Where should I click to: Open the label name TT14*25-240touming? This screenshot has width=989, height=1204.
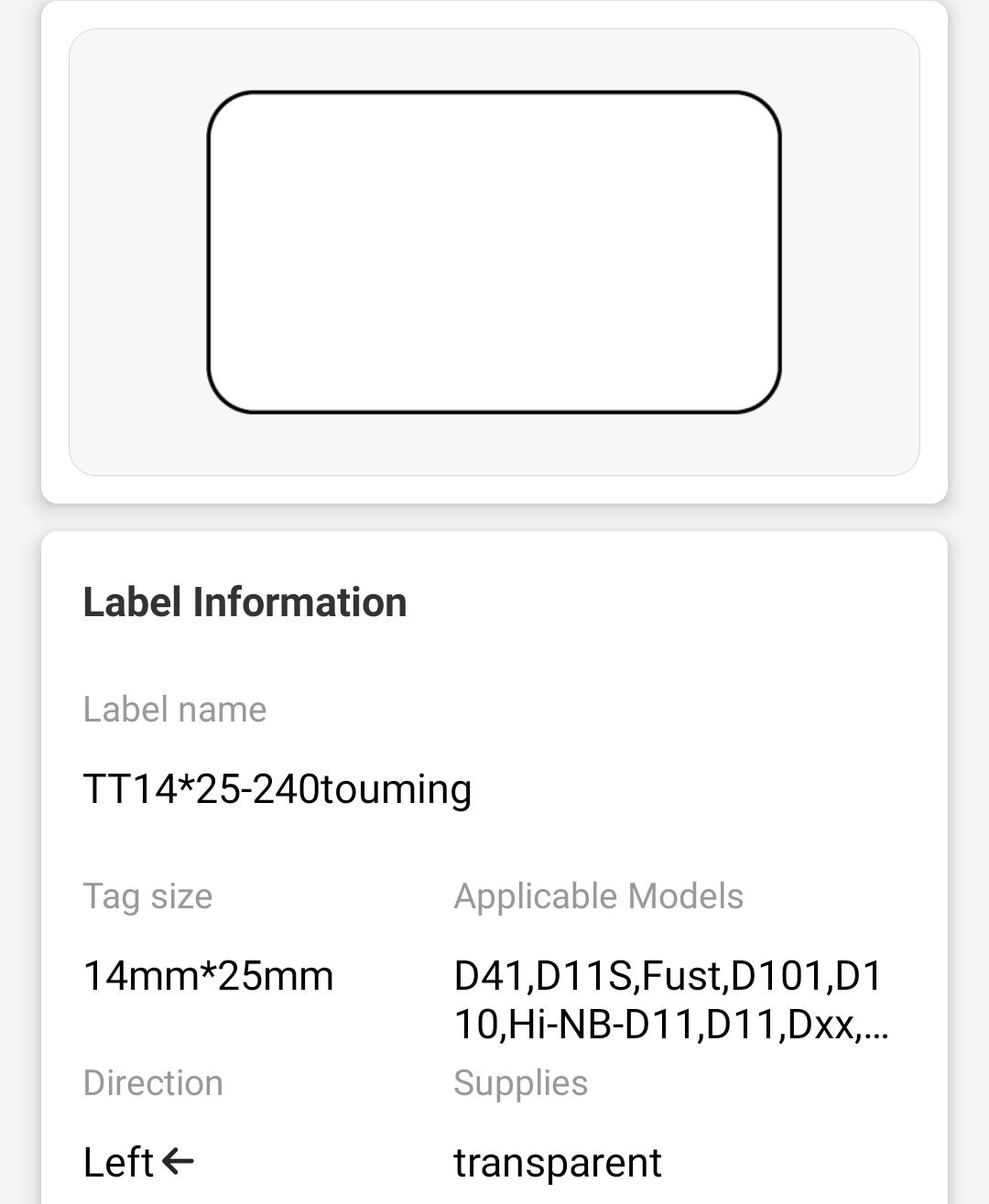coord(277,790)
